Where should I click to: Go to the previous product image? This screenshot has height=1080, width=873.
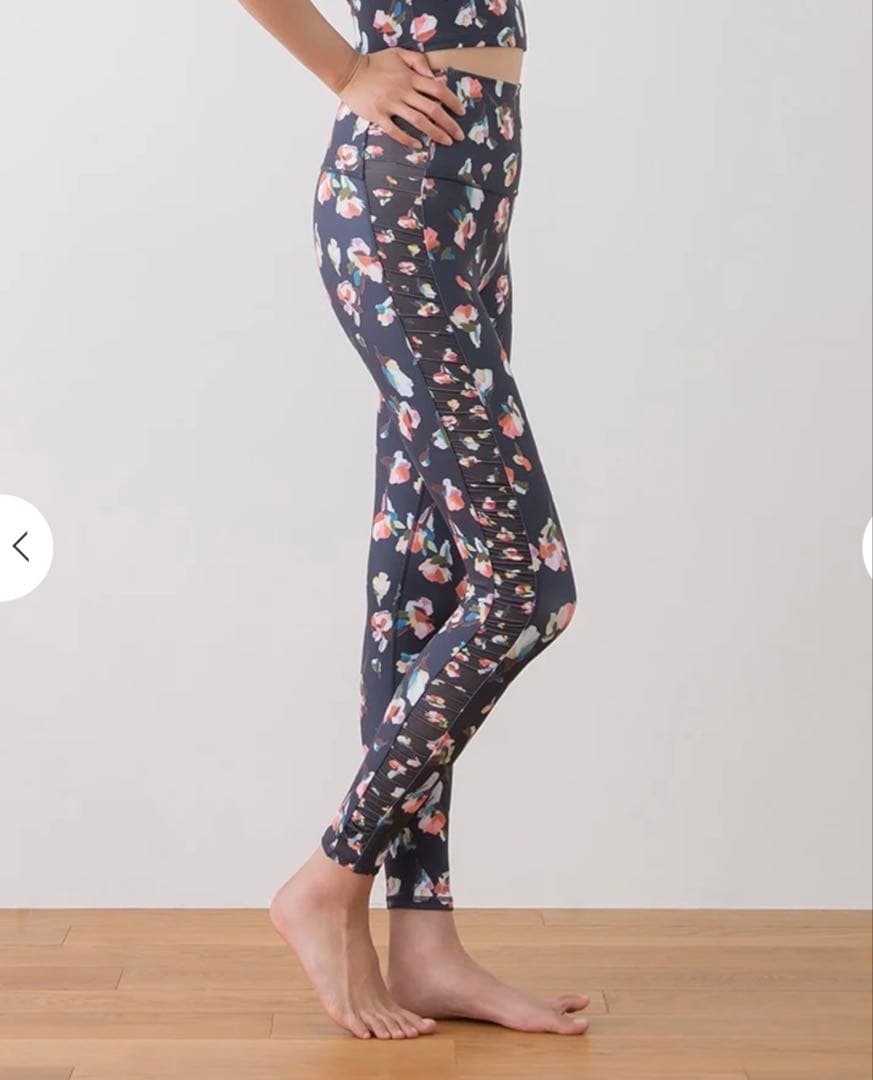[21, 547]
